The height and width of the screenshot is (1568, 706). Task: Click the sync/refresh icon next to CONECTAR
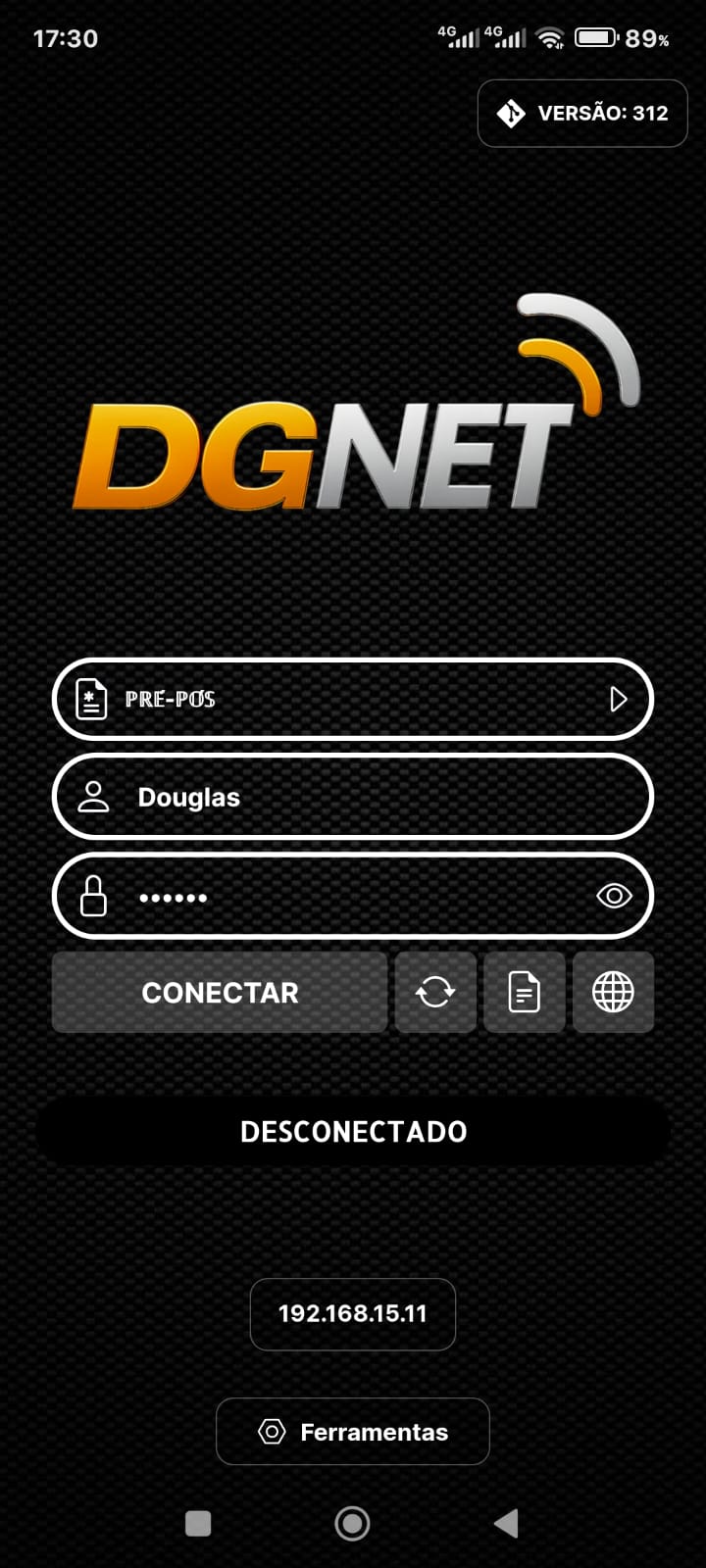pyautogui.click(x=434, y=992)
